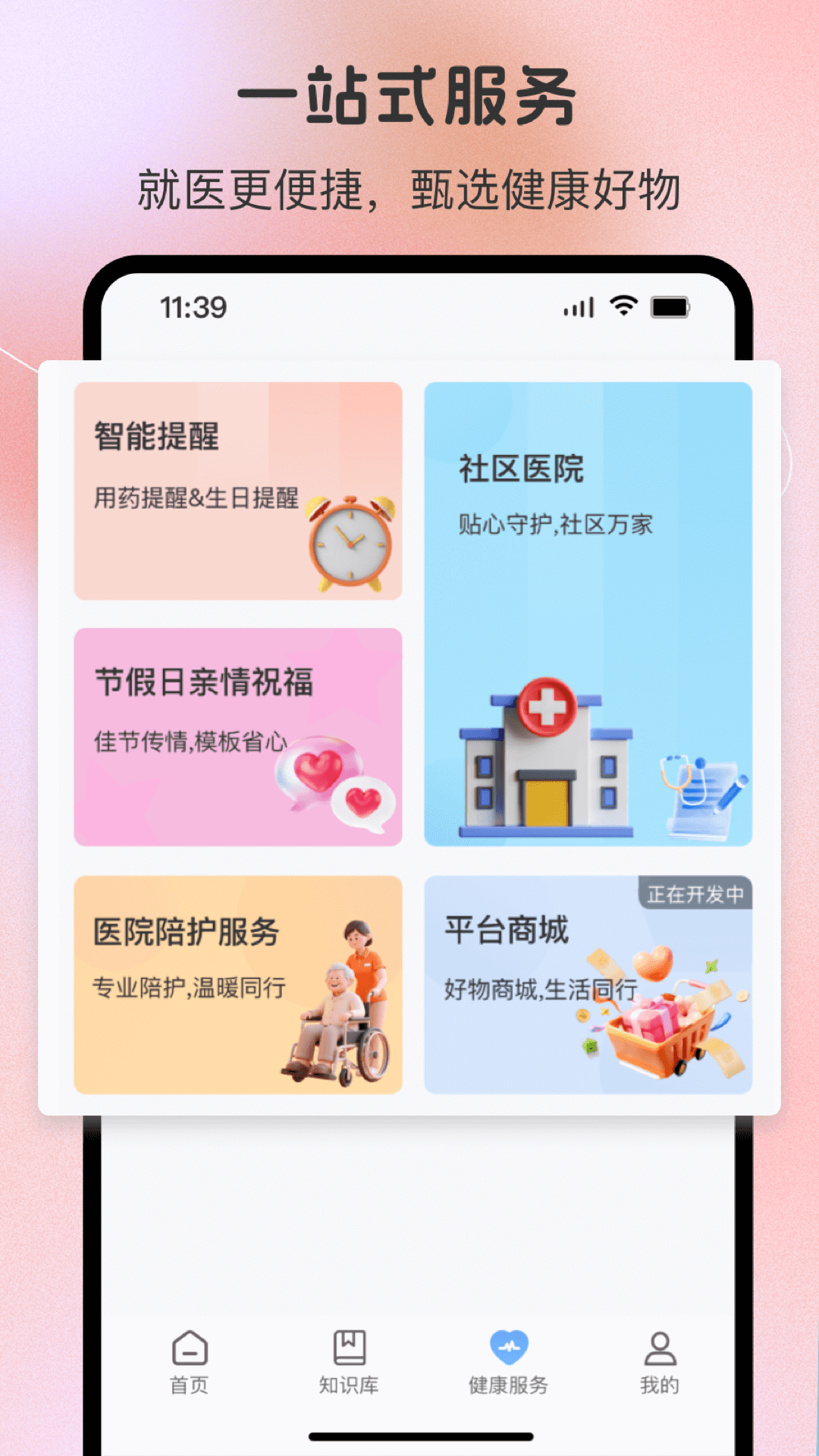The width and height of the screenshot is (819, 1456).
Task: Tap the battery indicator in the status bar
Action: tap(673, 306)
